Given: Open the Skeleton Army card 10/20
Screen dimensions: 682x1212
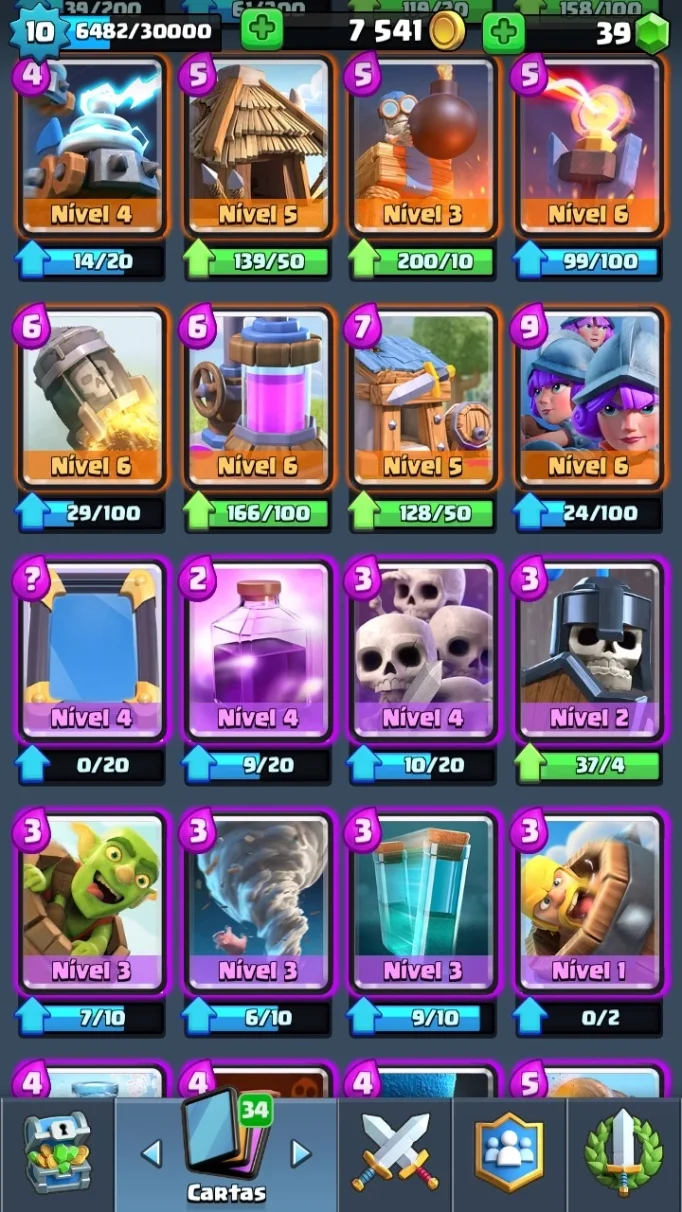Looking at the screenshot, I should (x=423, y=652).
